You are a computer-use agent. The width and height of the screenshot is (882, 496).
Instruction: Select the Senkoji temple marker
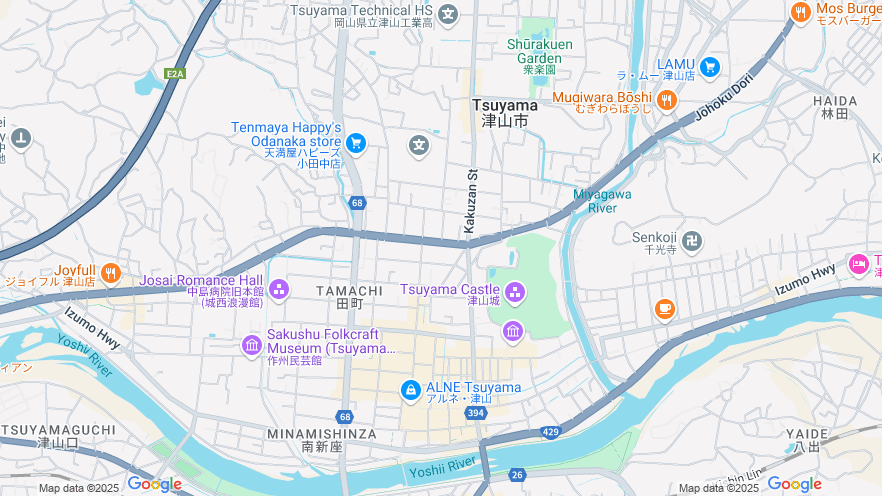(692, 241)
